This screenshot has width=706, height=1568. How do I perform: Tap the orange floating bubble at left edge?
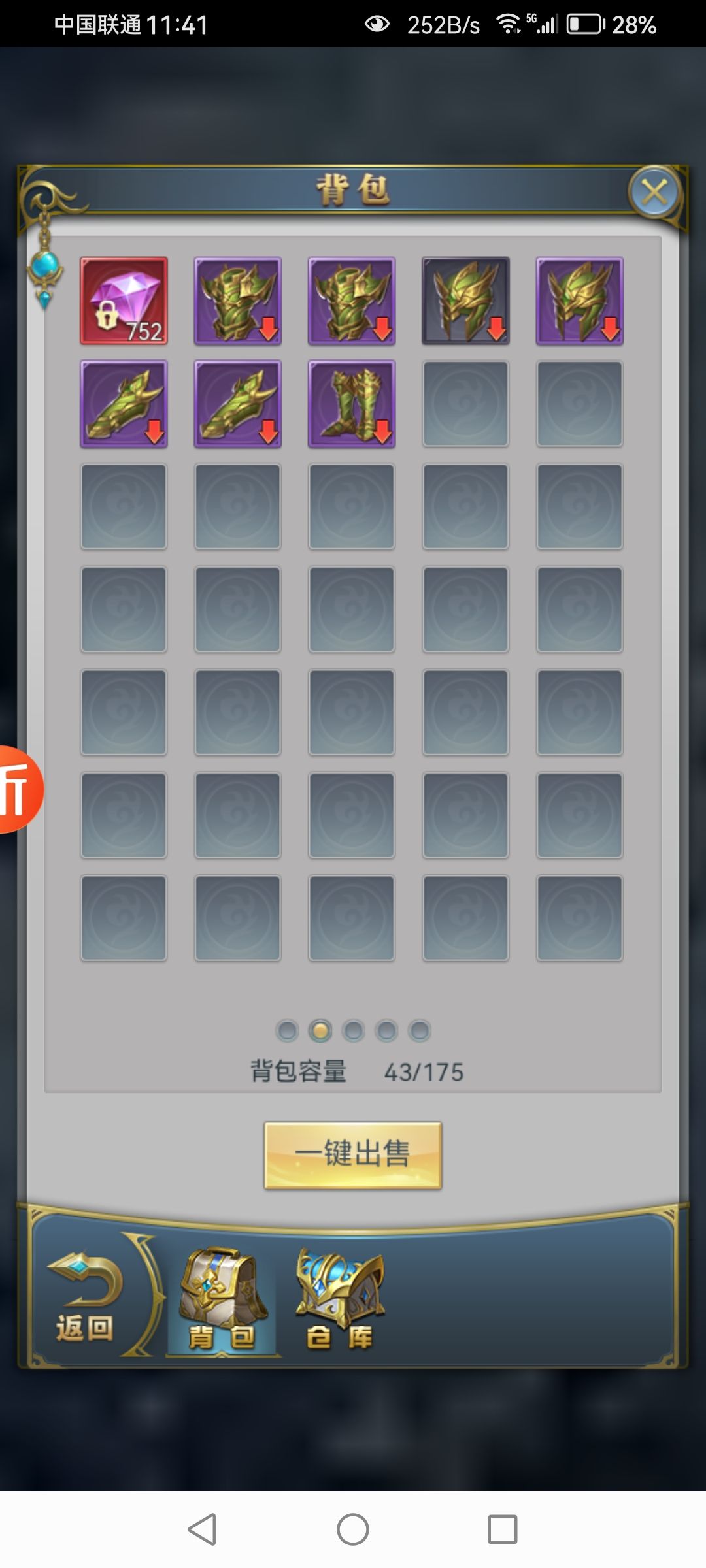pos(18,789)
